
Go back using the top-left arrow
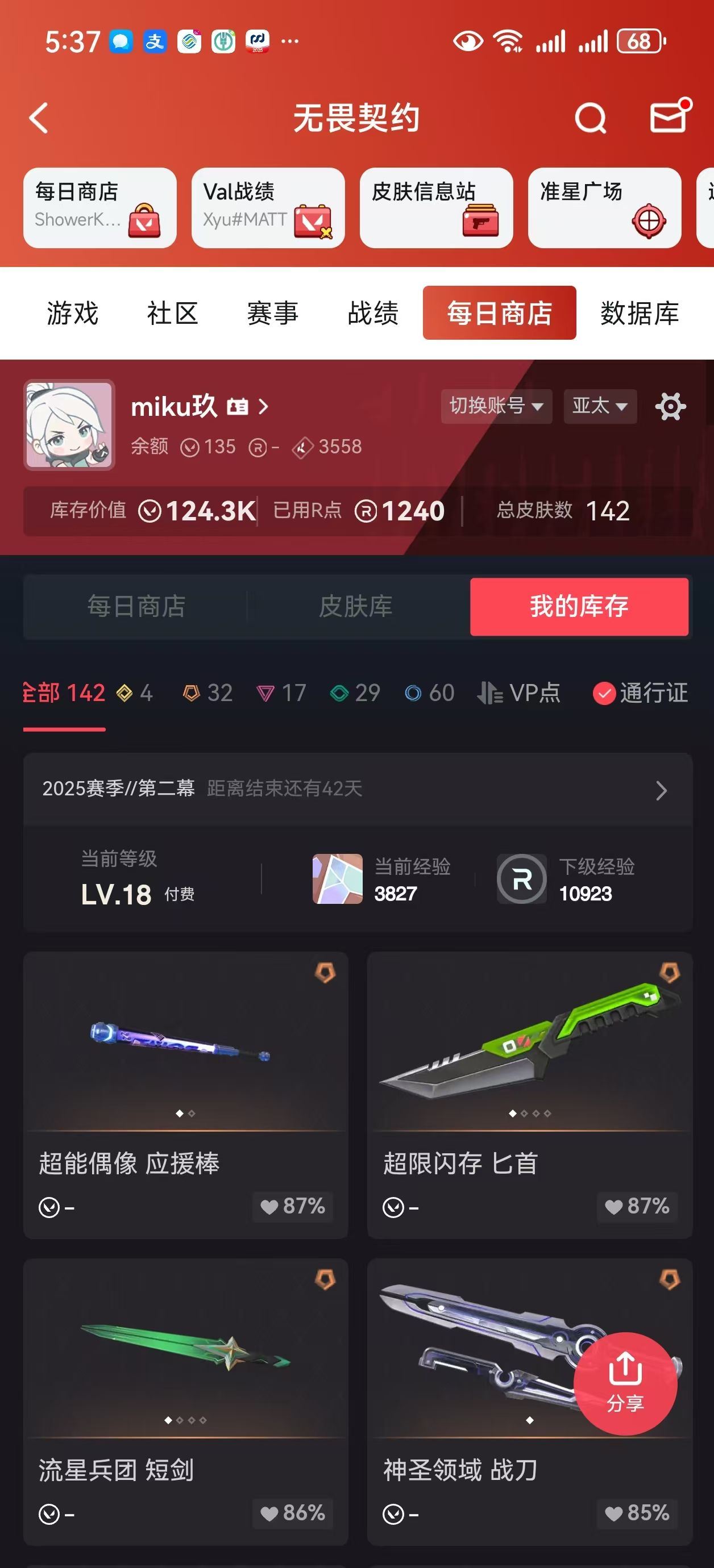pyautogui.click(x=39, y=118)
